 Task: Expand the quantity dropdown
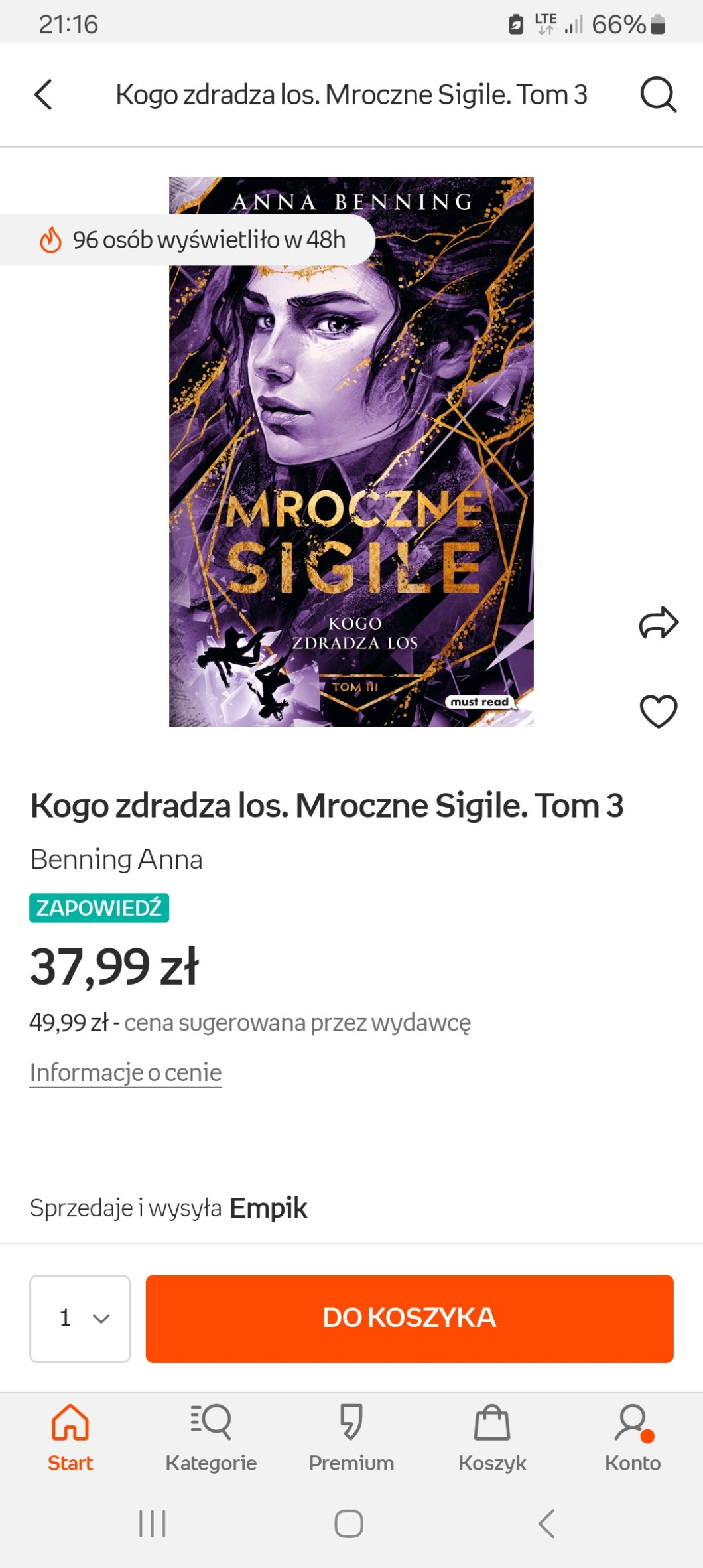(x=80, y=1318)
